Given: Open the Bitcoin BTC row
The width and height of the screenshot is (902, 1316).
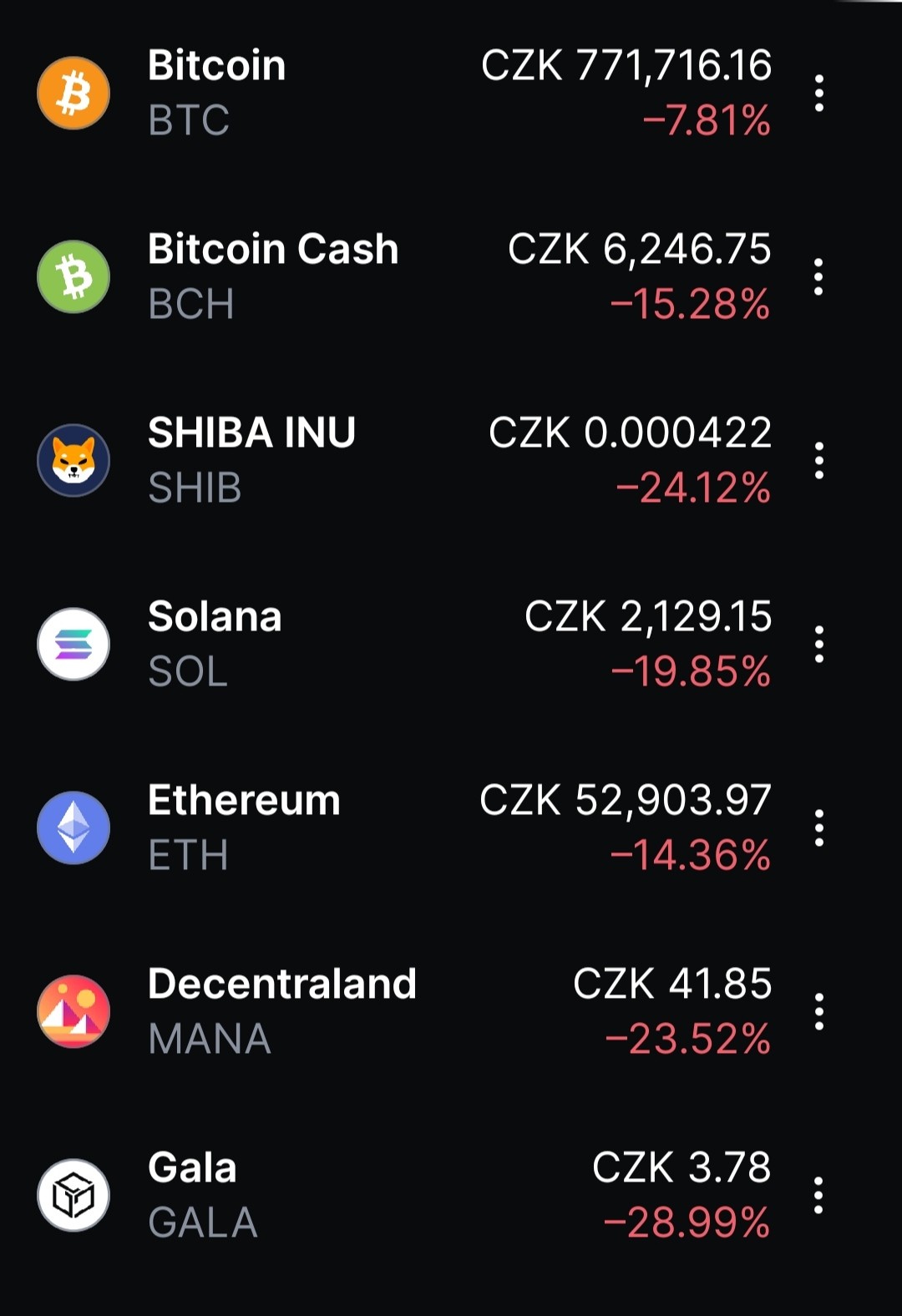Looking at the screenshot, I should [404, 93].
